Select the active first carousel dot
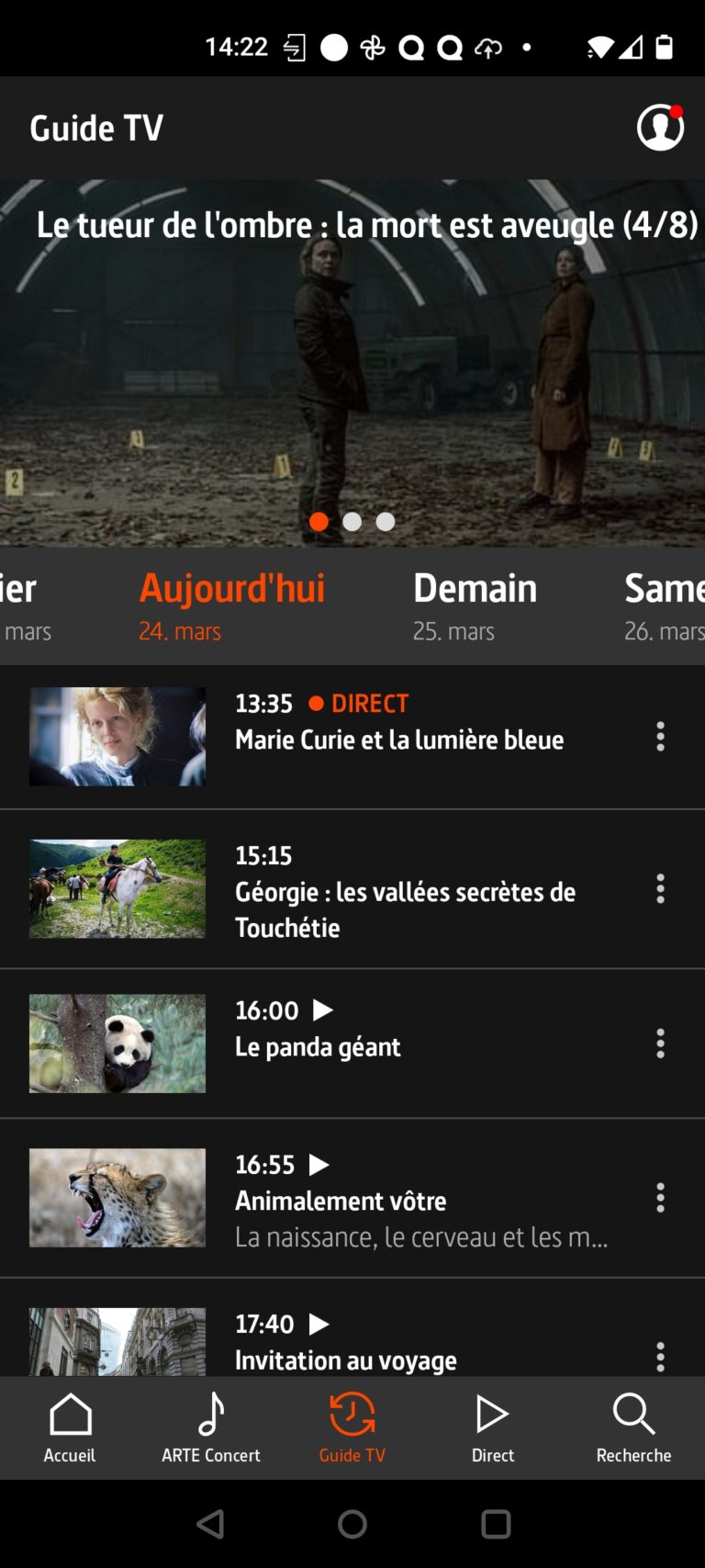 (x=319, y=522)
